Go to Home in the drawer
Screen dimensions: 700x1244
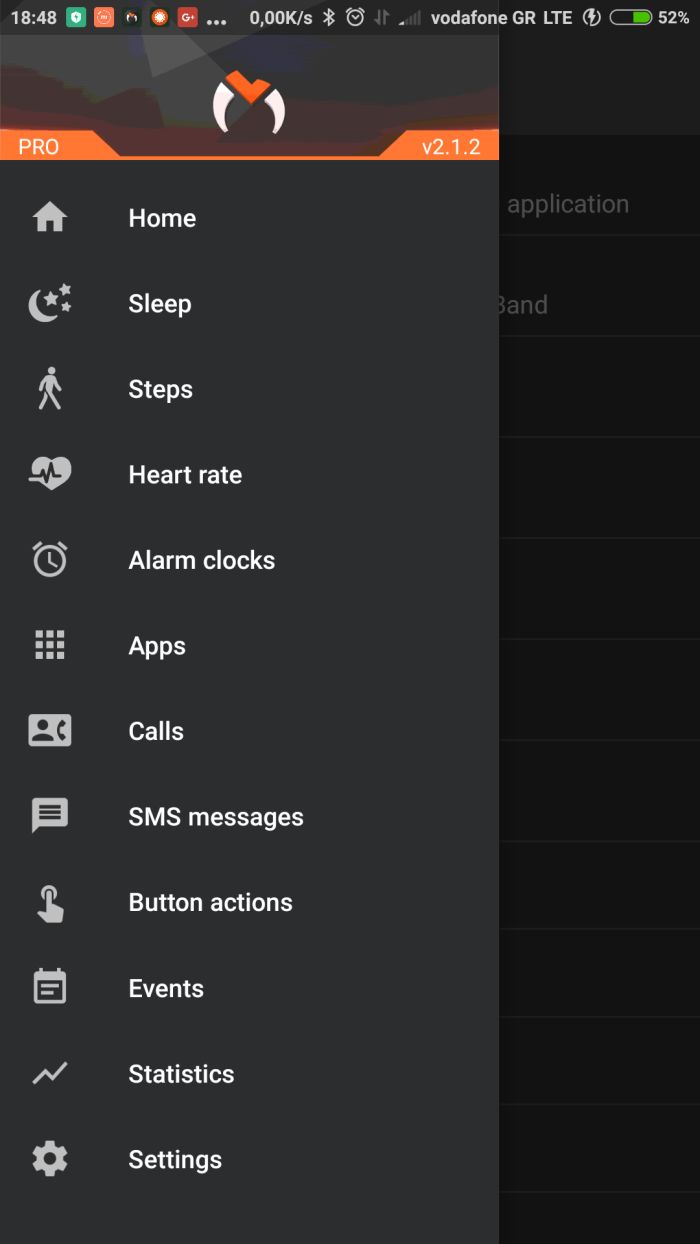coord(249,218)
